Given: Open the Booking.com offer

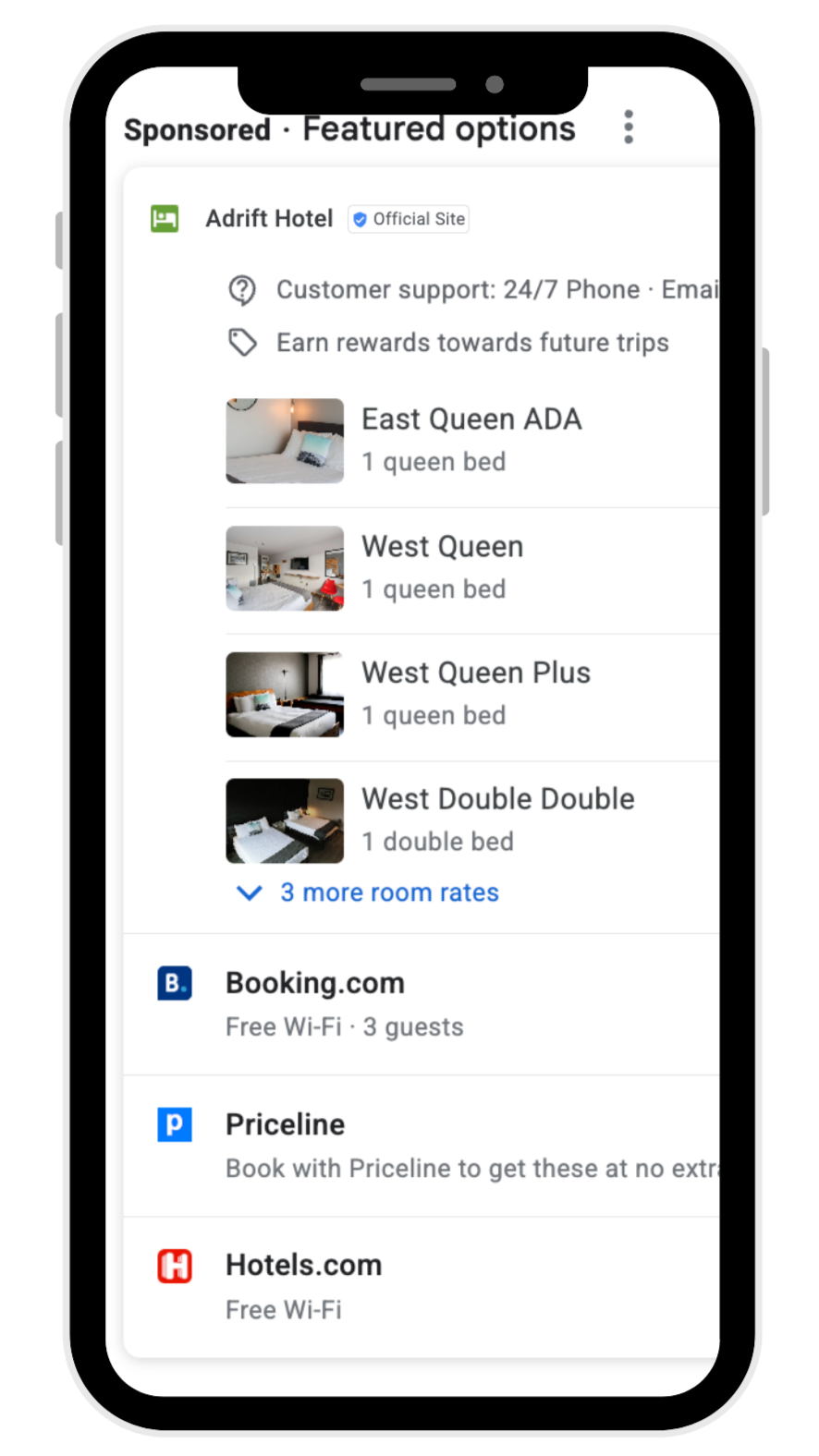Looking at the screenshot, I should coord(422,1004).
